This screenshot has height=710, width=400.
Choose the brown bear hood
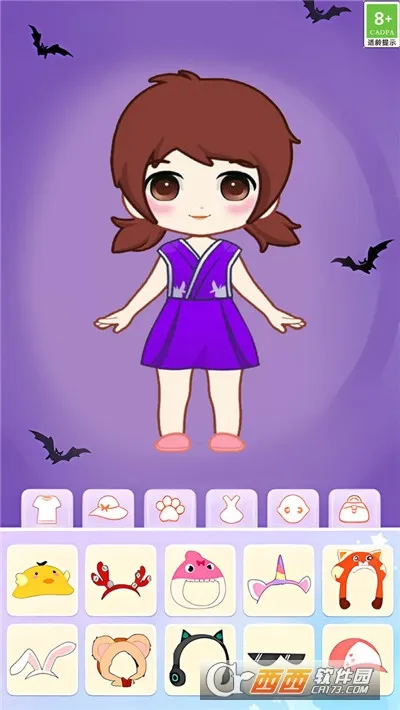pyautogui.click(x=120, y=660)
